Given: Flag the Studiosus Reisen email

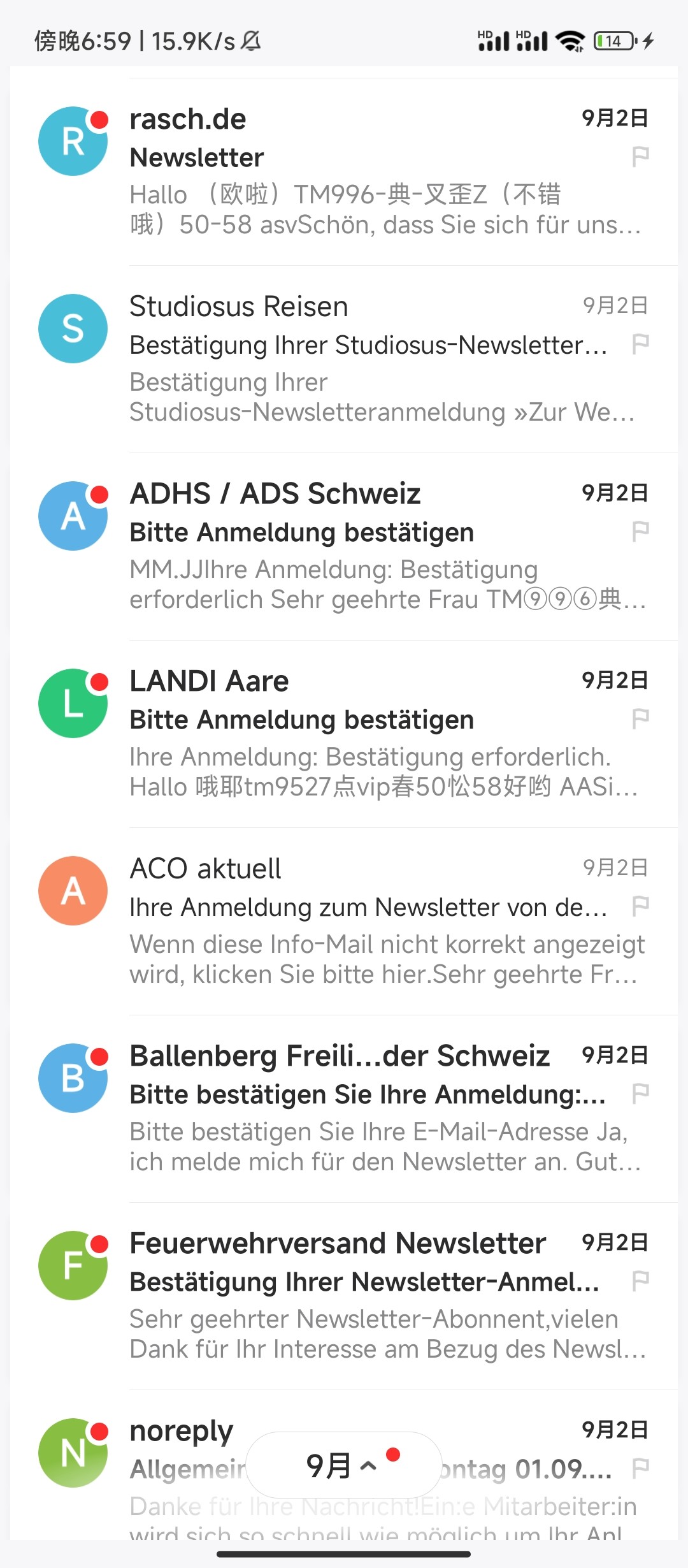Looking at the screenshot, I should pyautogui.click(x=640, y=344).
